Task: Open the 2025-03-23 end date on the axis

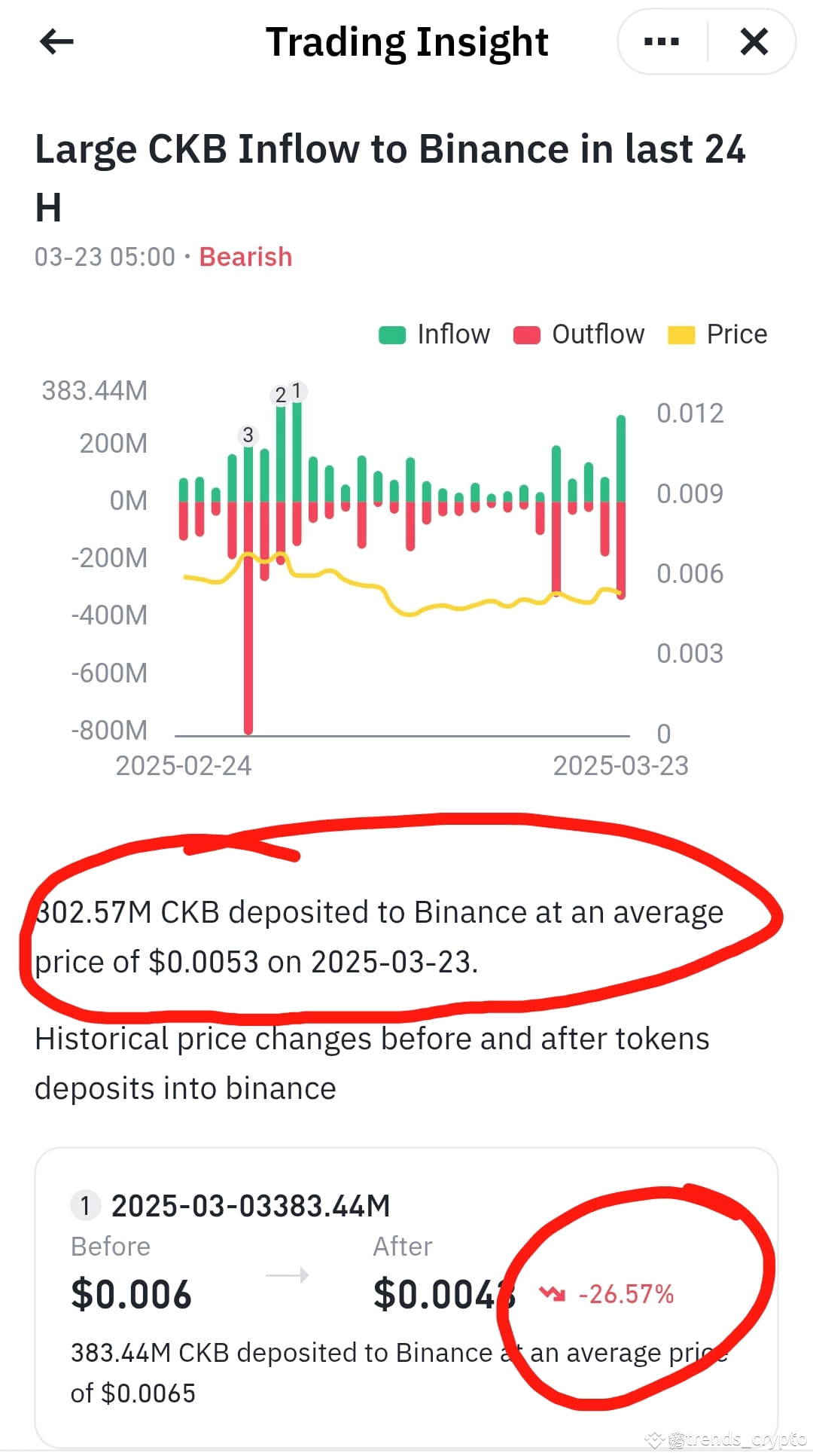Action: [621, 765]
